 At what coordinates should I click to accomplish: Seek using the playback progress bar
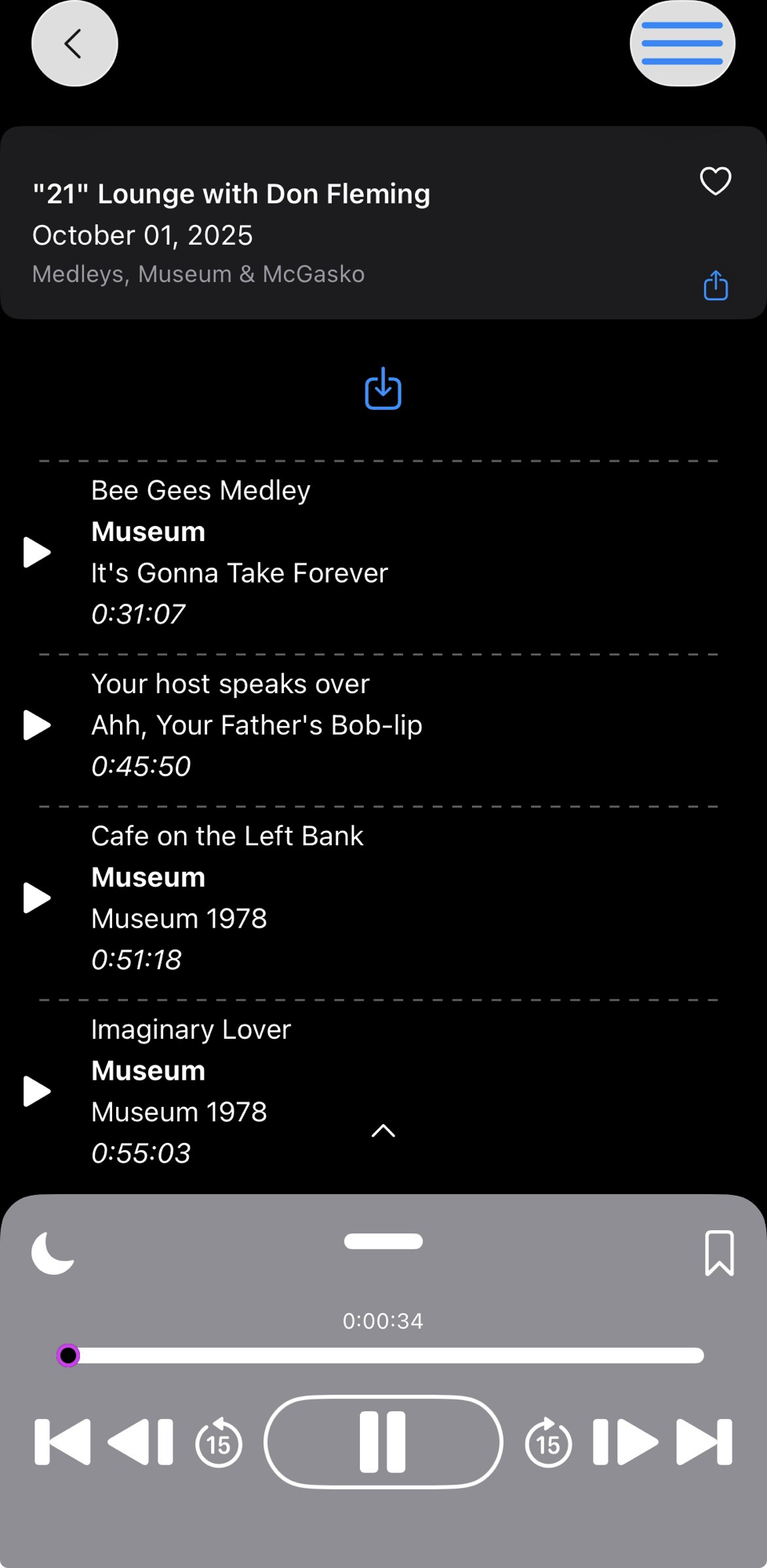[384, 1356]
